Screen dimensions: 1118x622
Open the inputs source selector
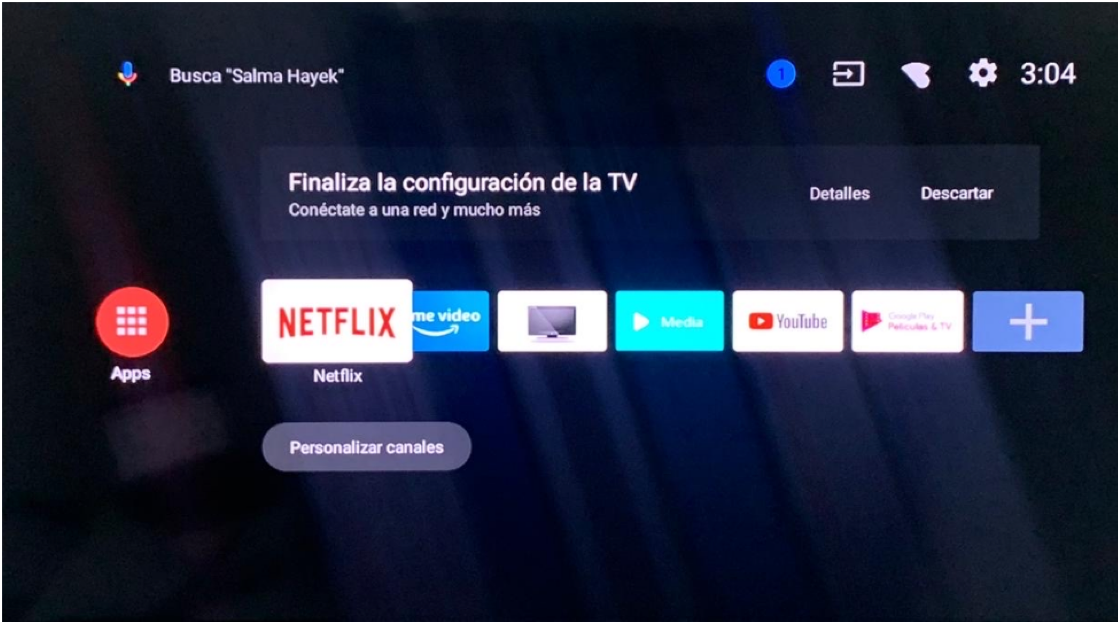pyautogui.click(x=848, y=74)
